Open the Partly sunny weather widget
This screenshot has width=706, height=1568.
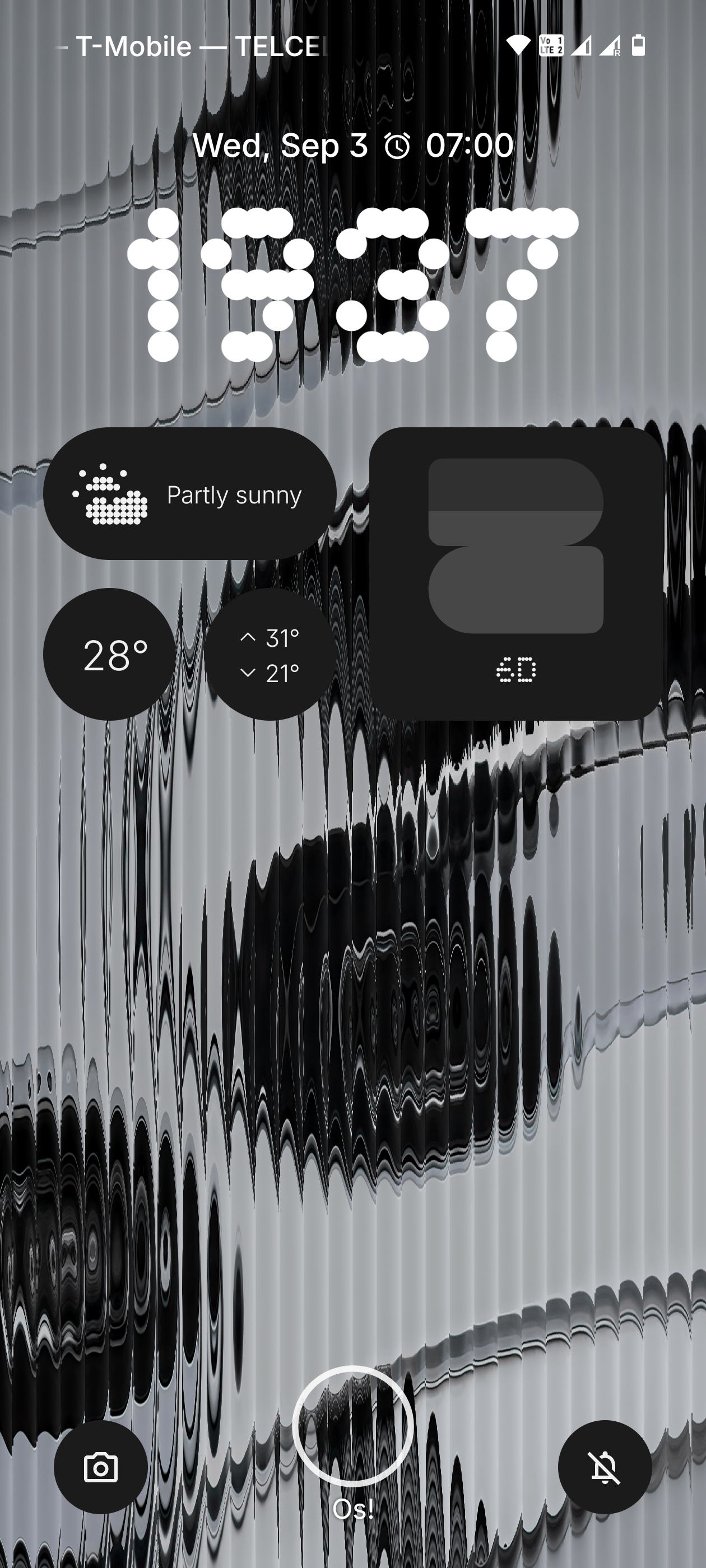[189, 494]
